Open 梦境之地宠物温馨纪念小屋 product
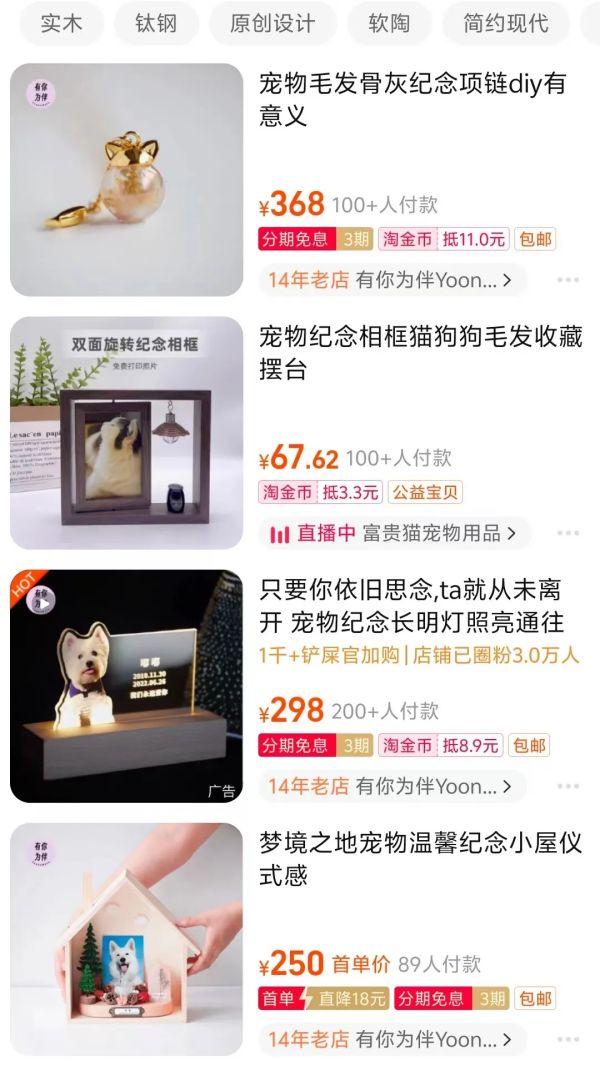The height and width of the screenshot is (1066, 600). pyautogui.click(x=420, y=859)
